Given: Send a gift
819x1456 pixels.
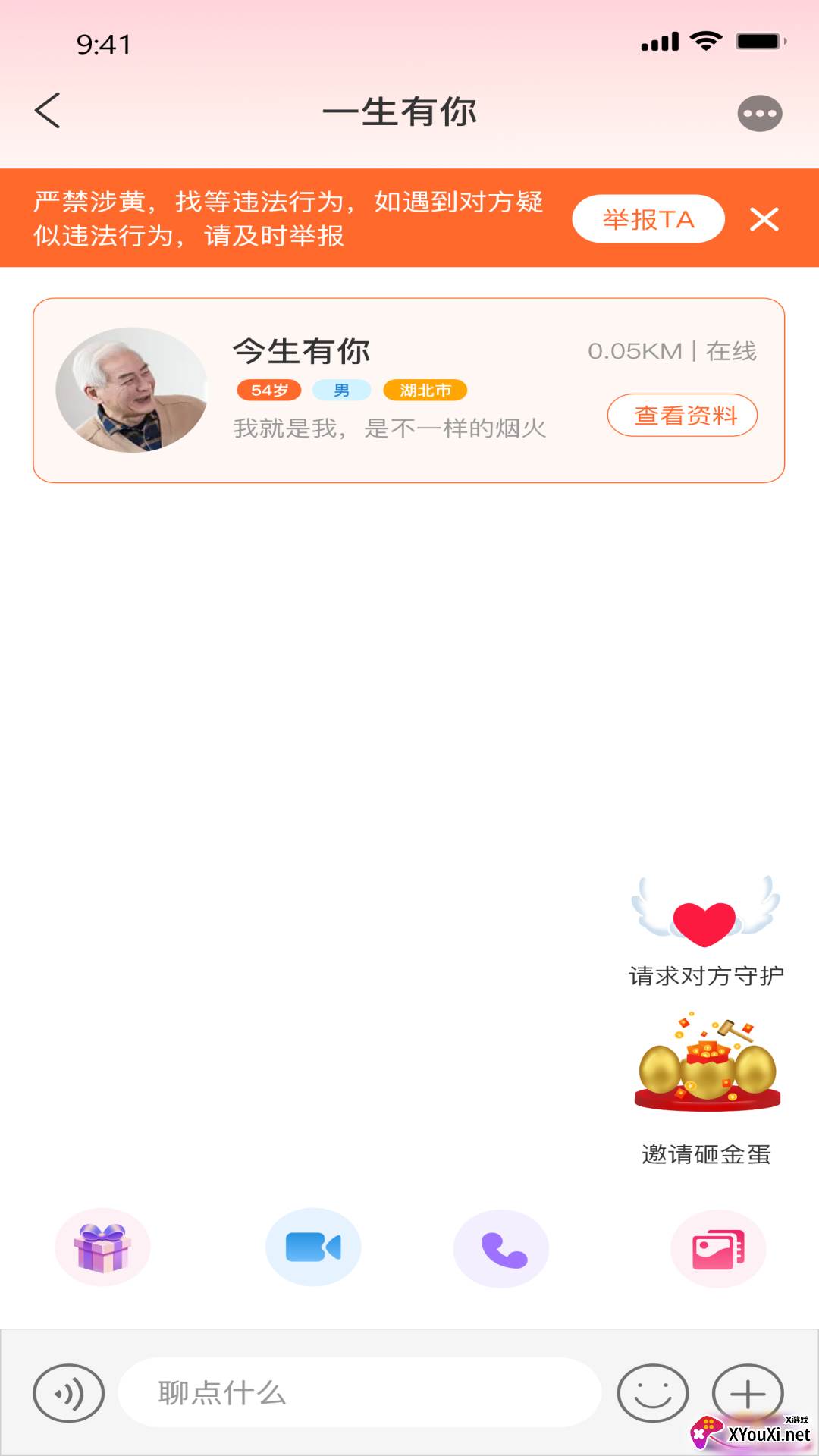Looking at the screenshot, I should click(x=102, y=1247).
